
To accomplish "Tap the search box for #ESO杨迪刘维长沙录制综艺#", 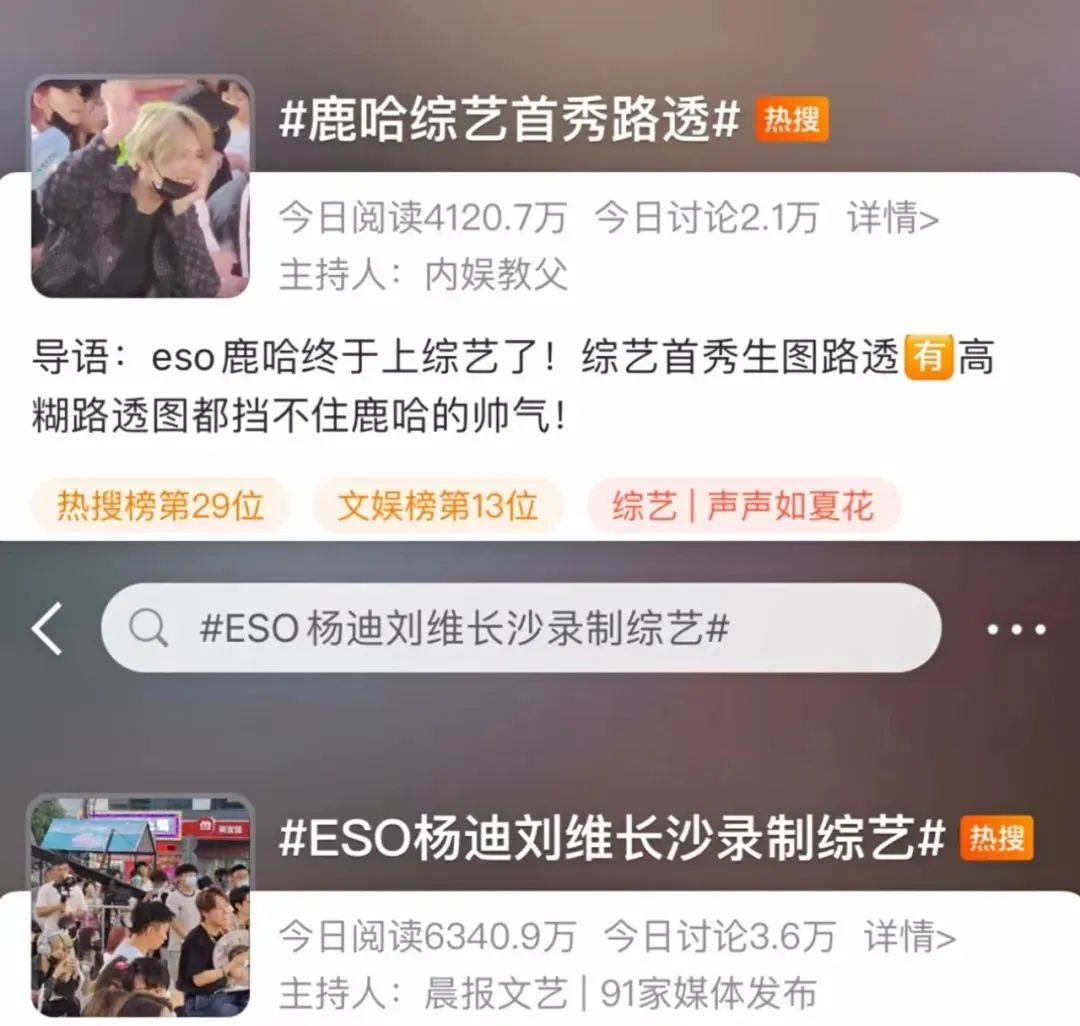I will (x=520, y=628).
